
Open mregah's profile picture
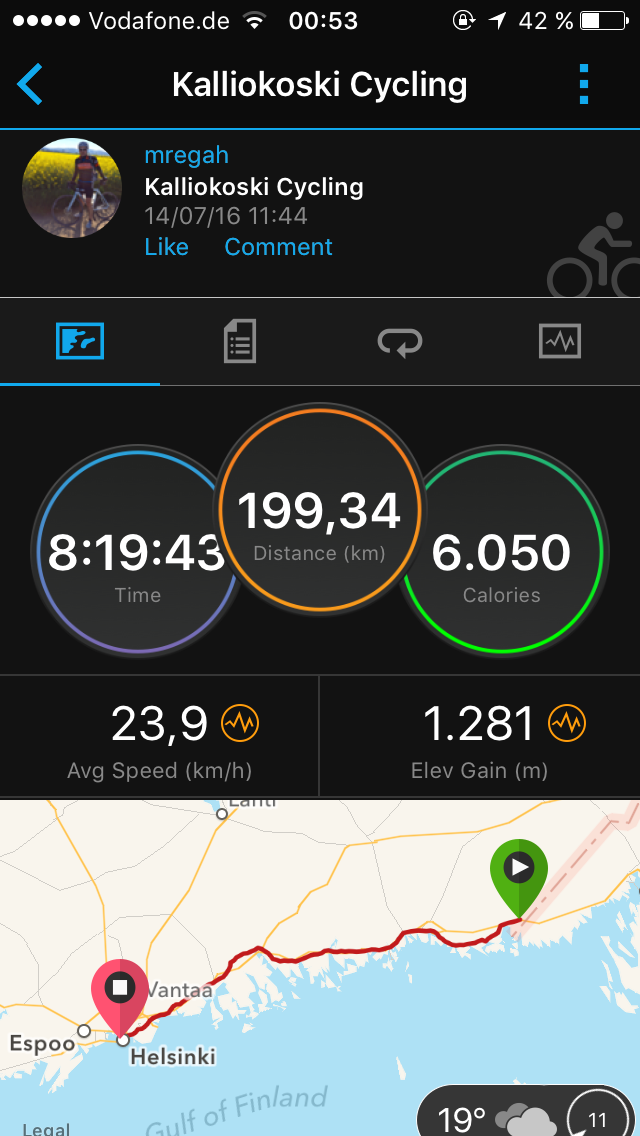(72, 188)
